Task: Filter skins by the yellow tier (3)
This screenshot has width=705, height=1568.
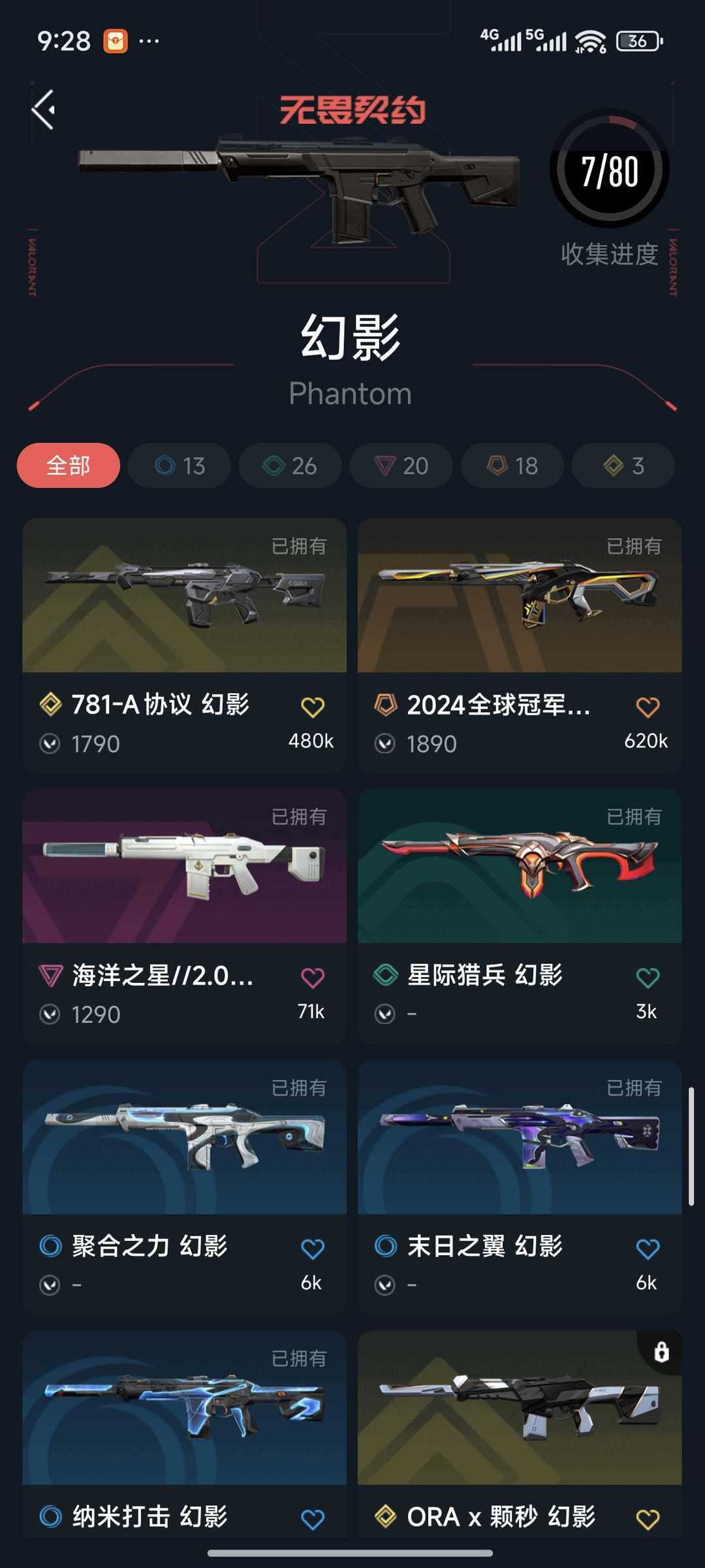Action: point(623,466)
